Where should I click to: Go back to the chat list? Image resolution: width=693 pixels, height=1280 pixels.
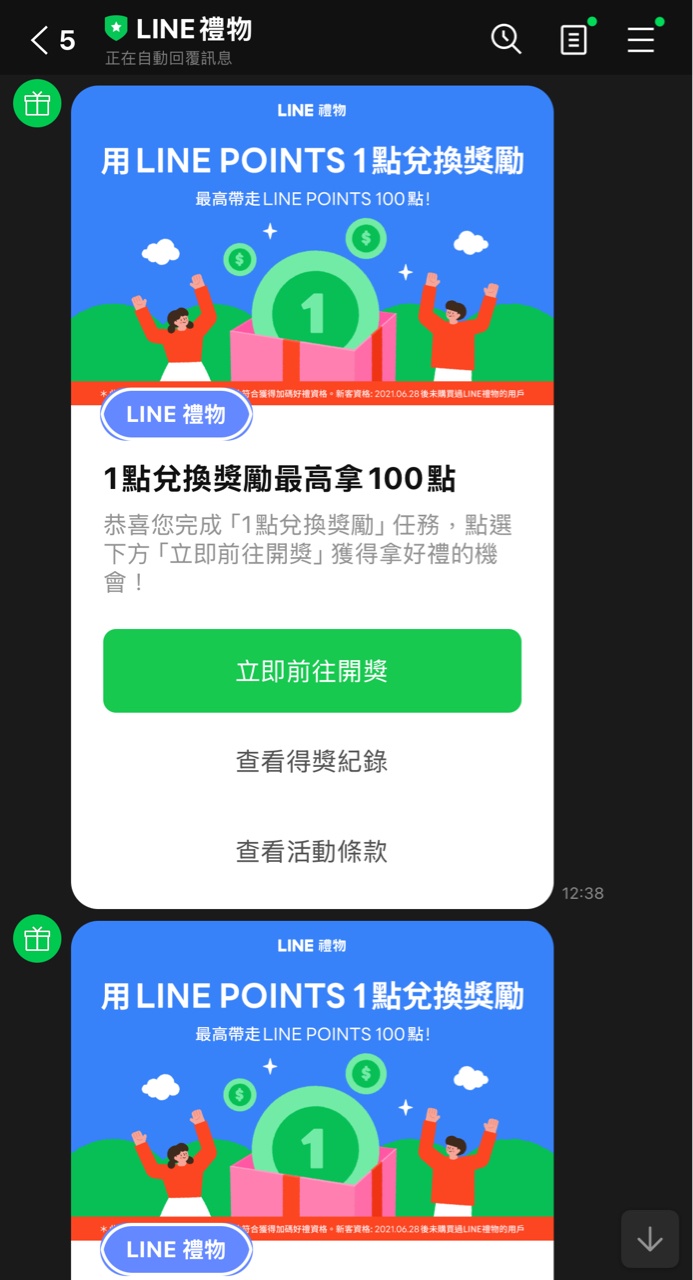pyautogui.click(x=41, y=40)
